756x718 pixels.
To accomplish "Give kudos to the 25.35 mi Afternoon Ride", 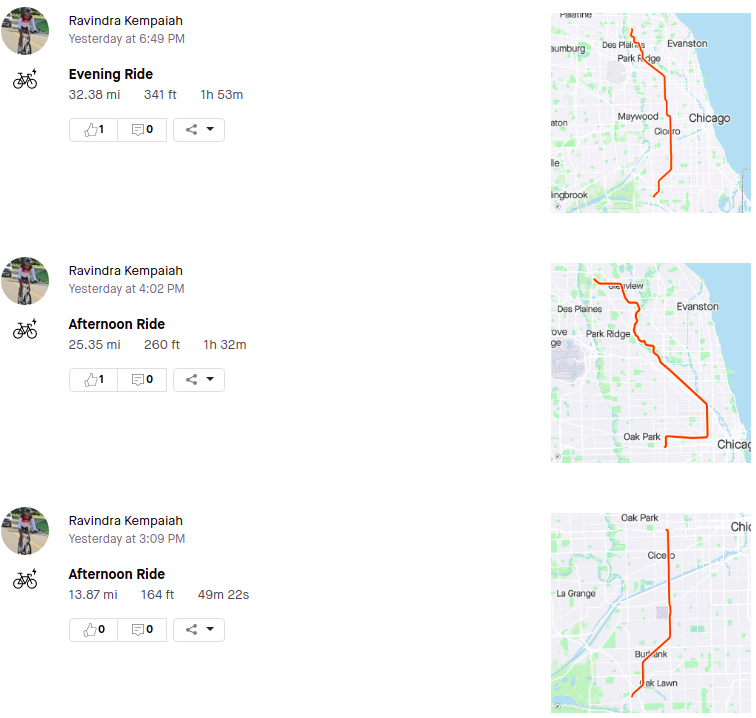I will (x=94, y=380).
